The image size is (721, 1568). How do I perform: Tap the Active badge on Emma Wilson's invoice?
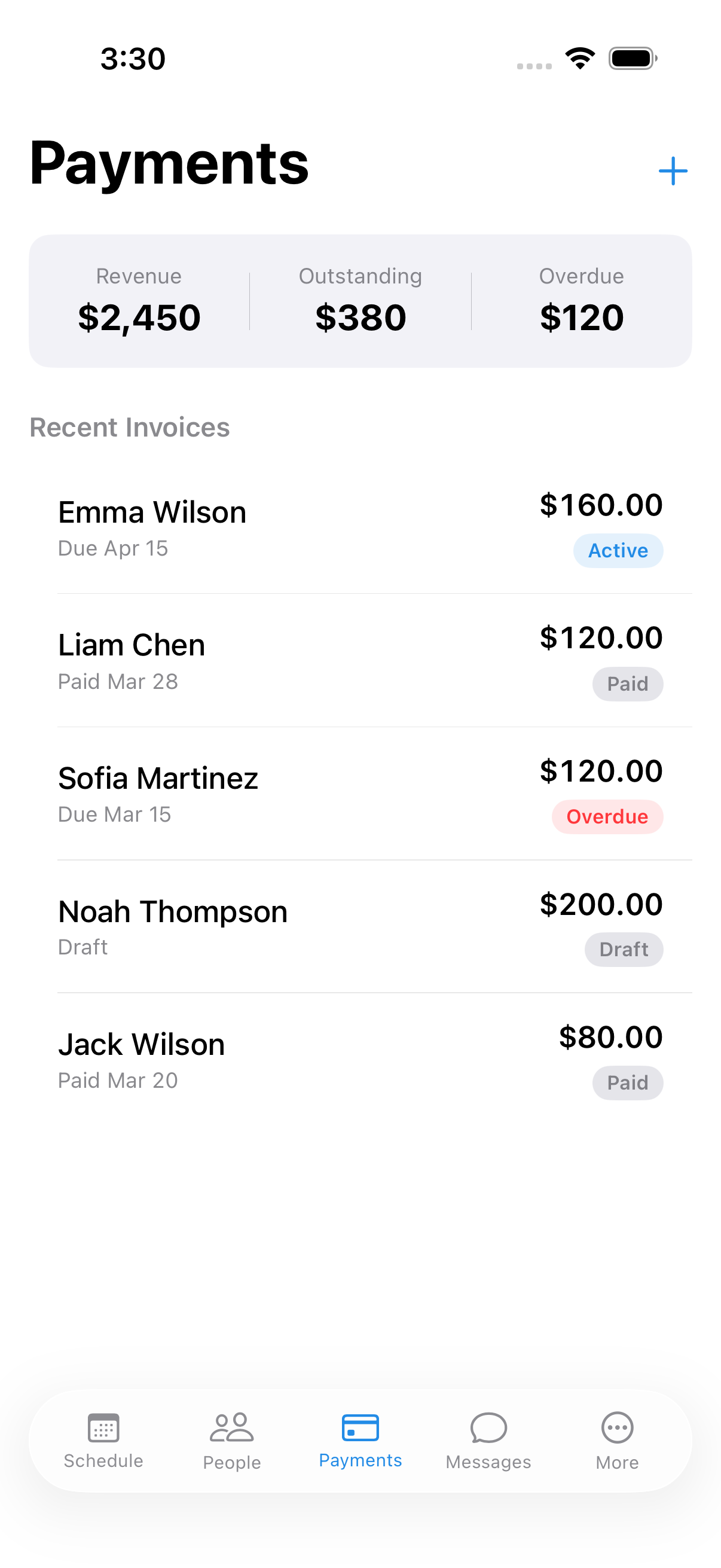click(x=618, y=550)
